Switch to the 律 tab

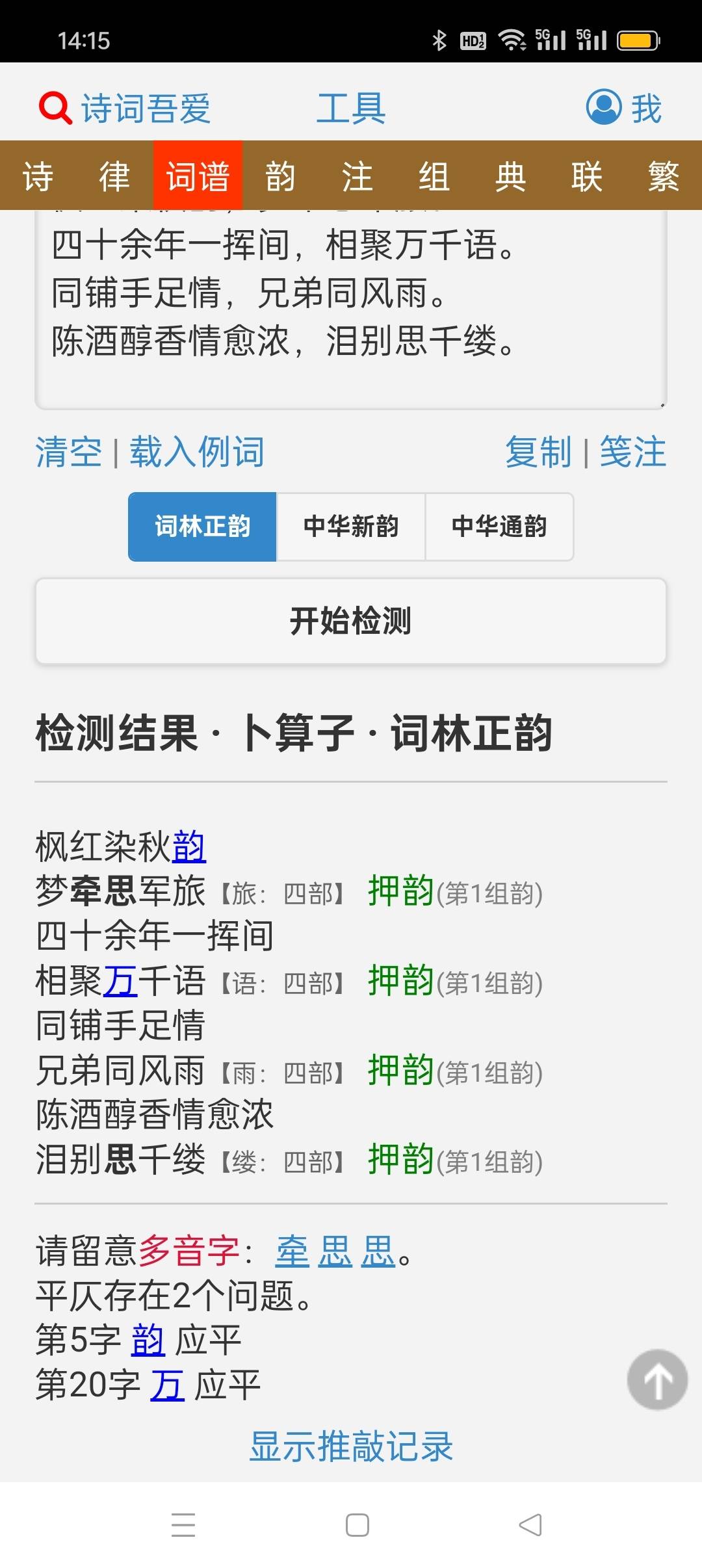(x=114, y=176)
